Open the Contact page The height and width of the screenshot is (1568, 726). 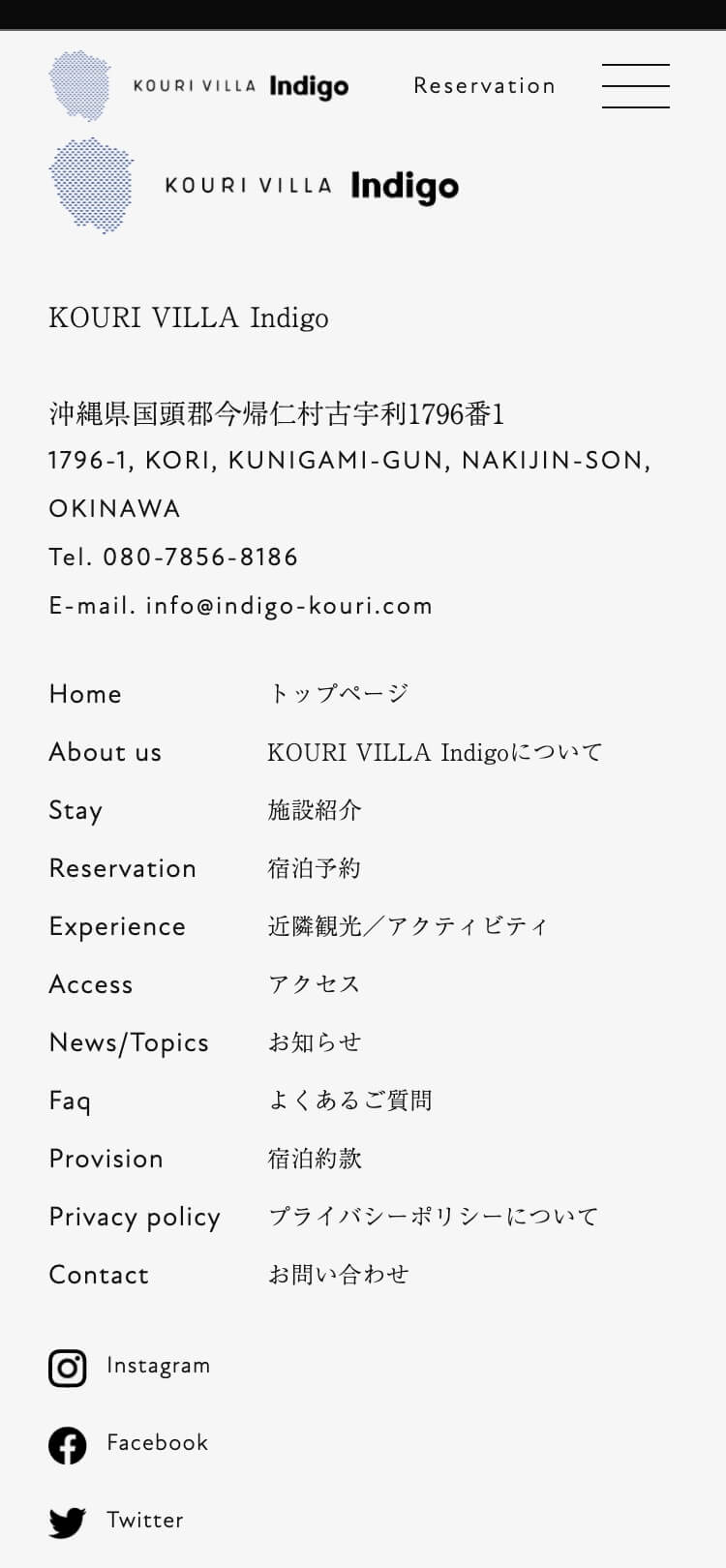pos(99,1275)
